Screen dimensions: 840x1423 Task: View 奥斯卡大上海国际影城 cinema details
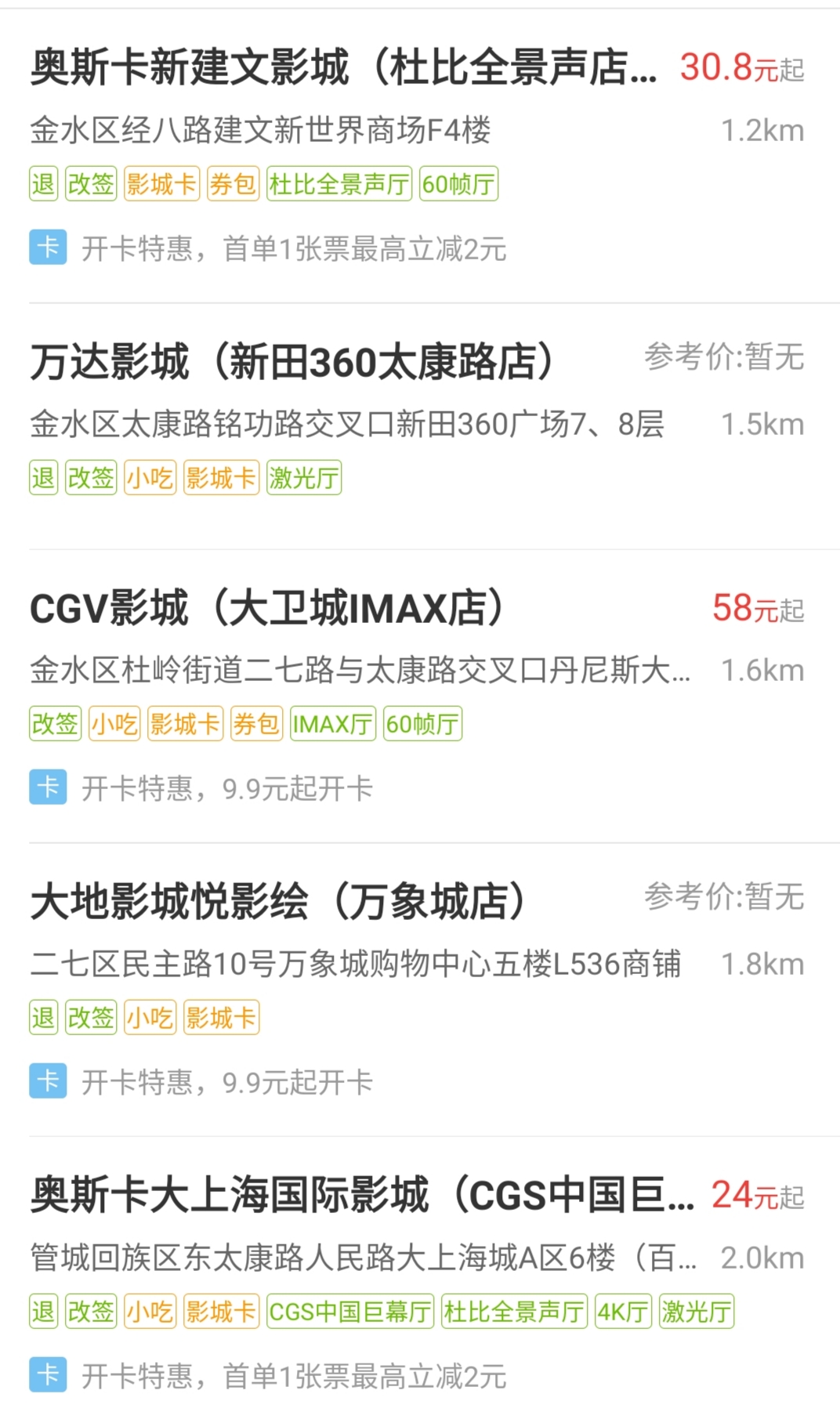pyautogui.click(x=360, y=1196)
